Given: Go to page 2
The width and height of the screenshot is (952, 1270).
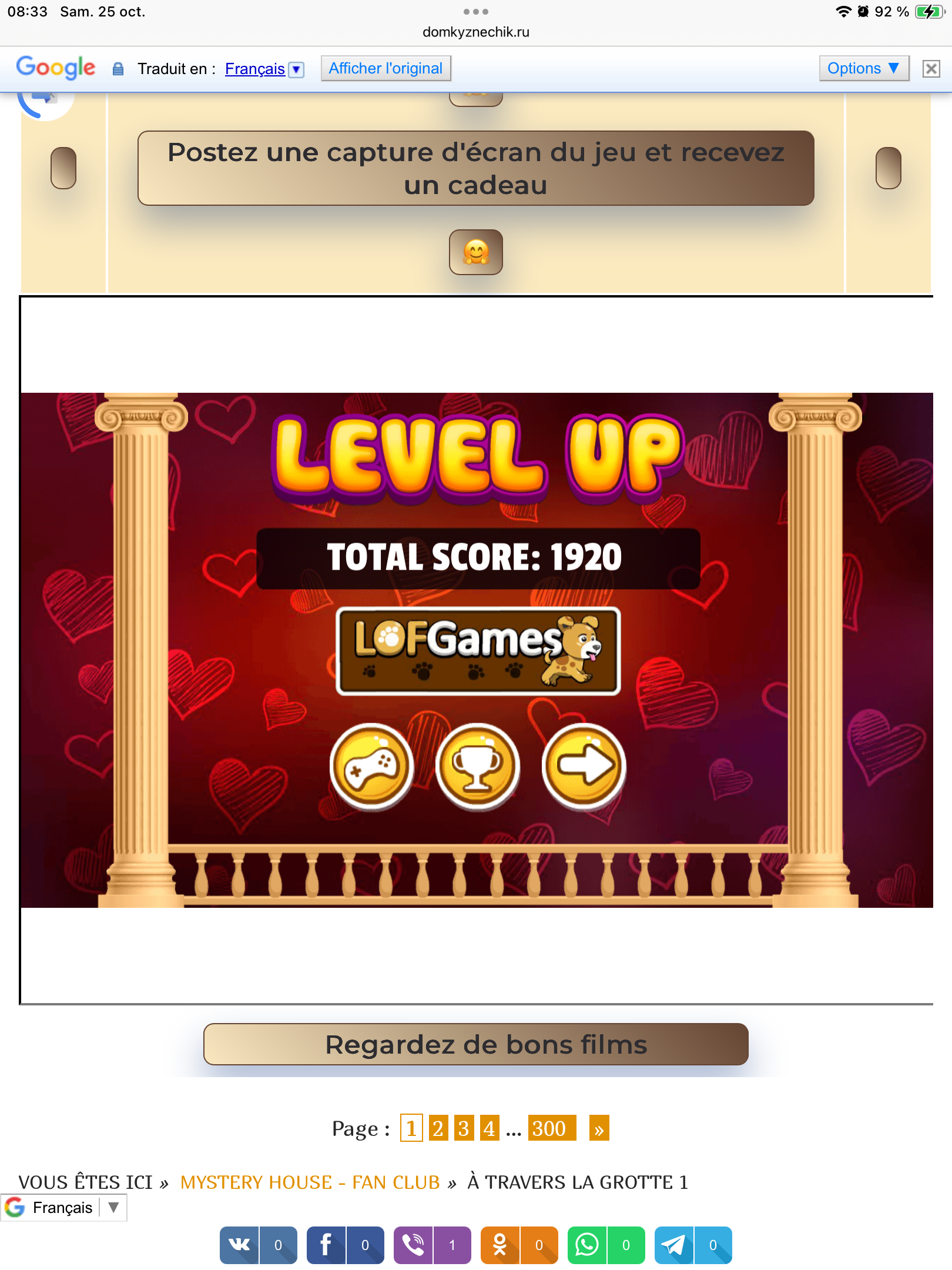Looking at the screenshot, I should pos(438,1128).
